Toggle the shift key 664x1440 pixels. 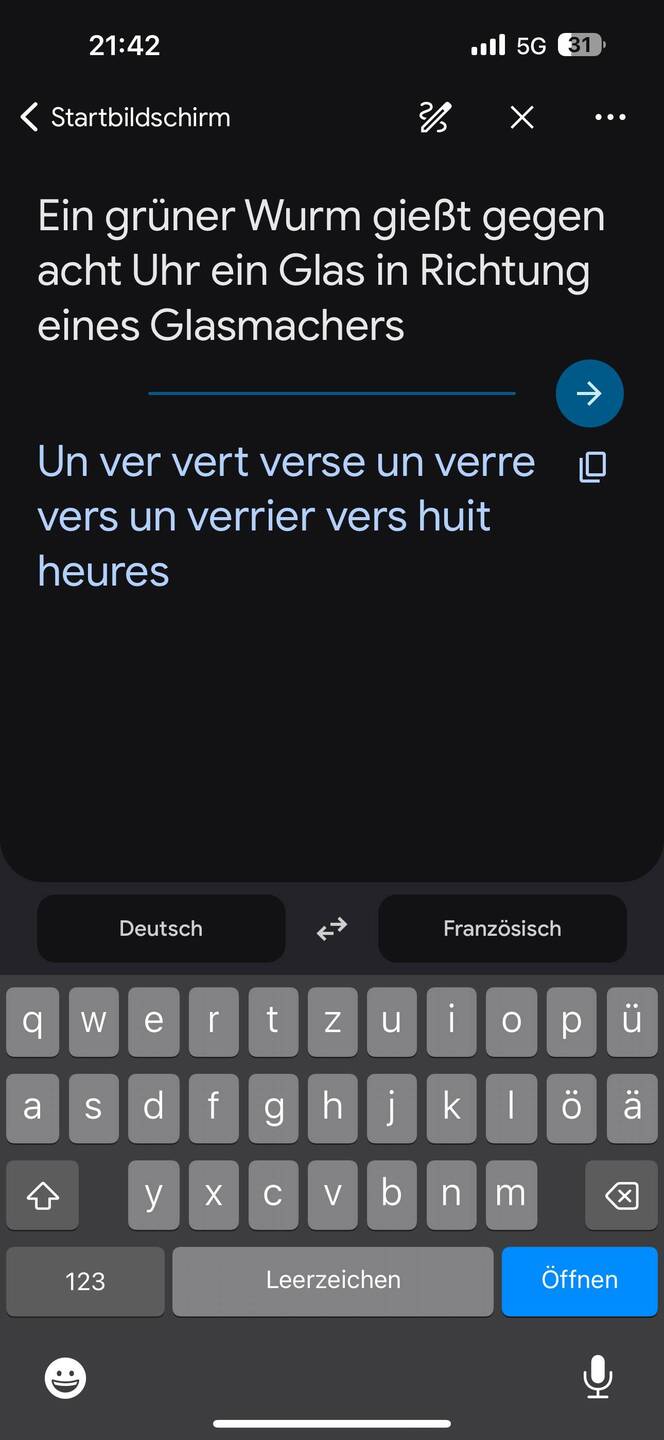(x=43, y=1195)
